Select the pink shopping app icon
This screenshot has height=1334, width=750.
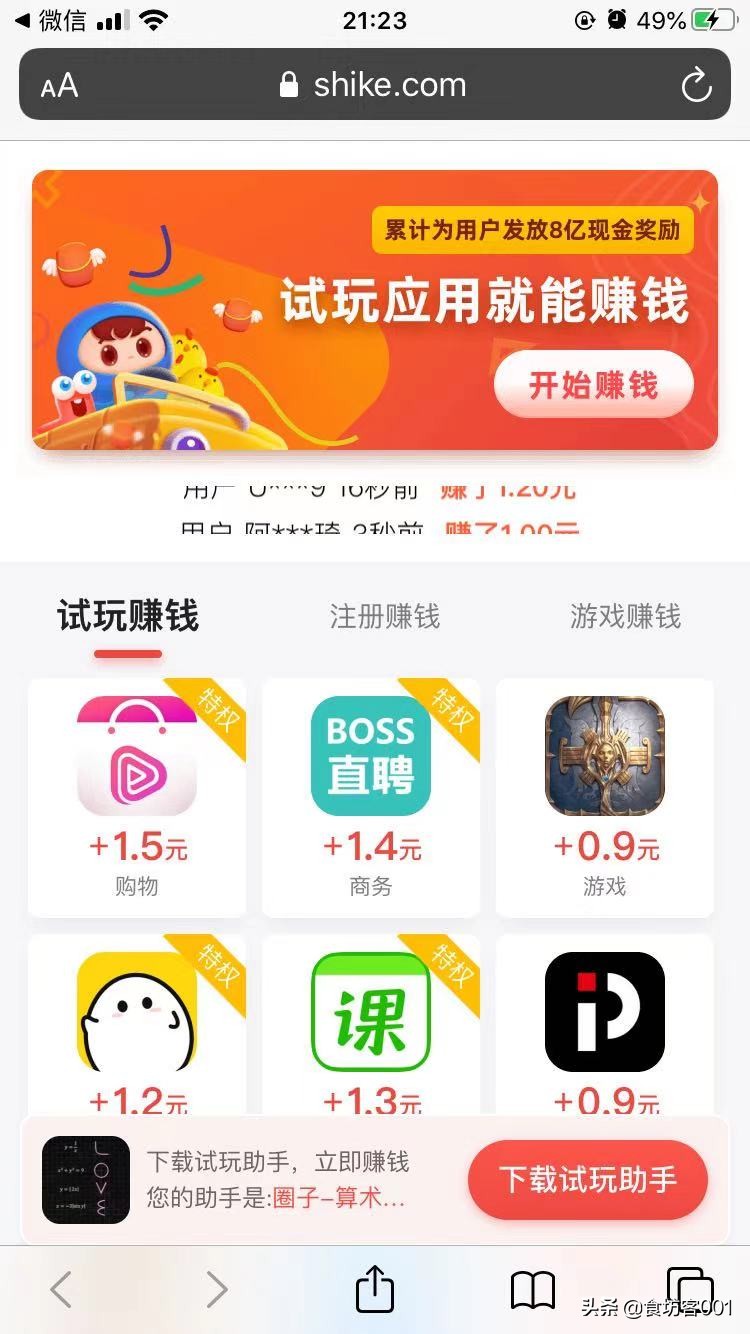[x=137, y=757]
